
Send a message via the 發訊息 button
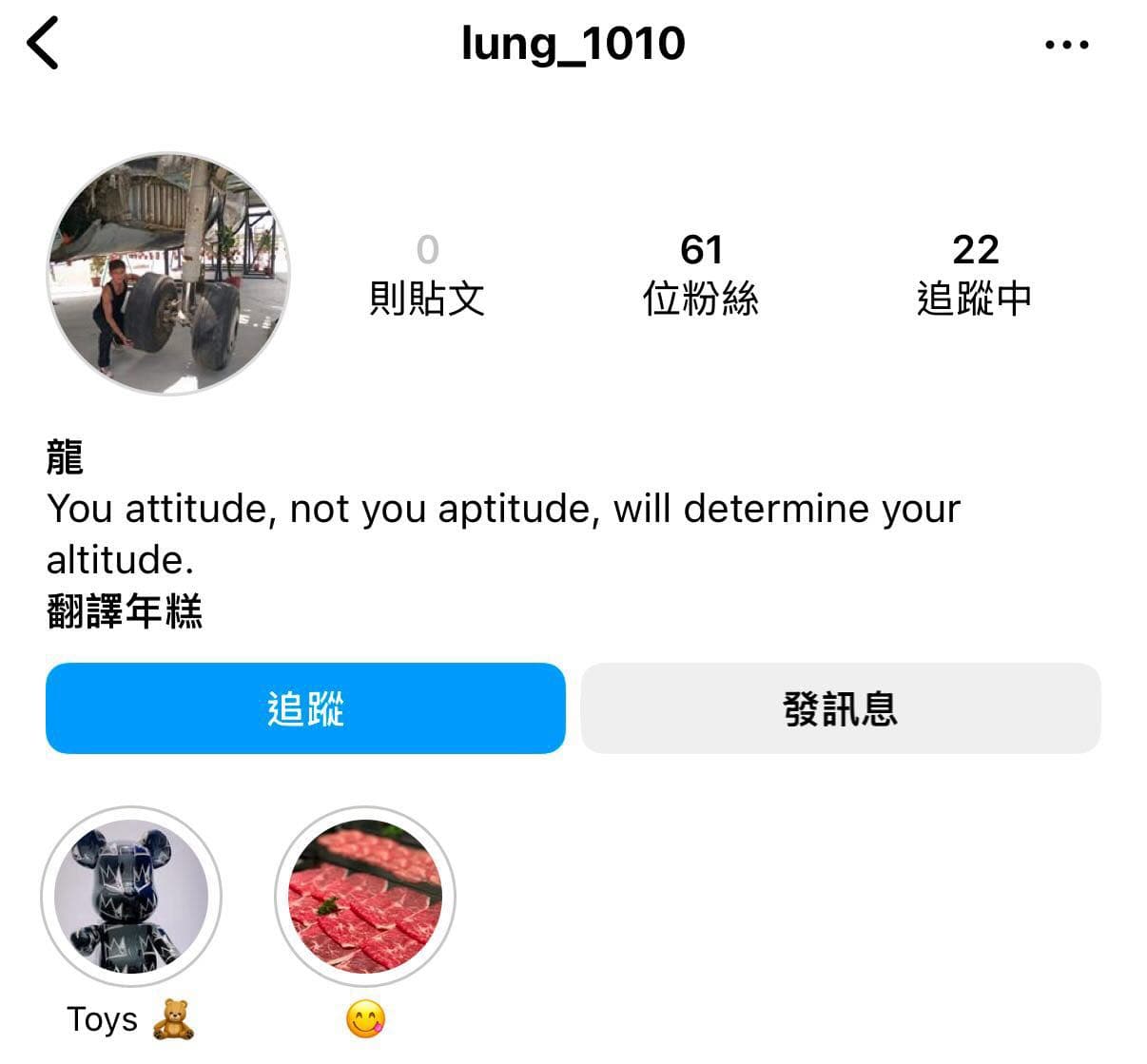pyautogui.click(x=840, y=708)
